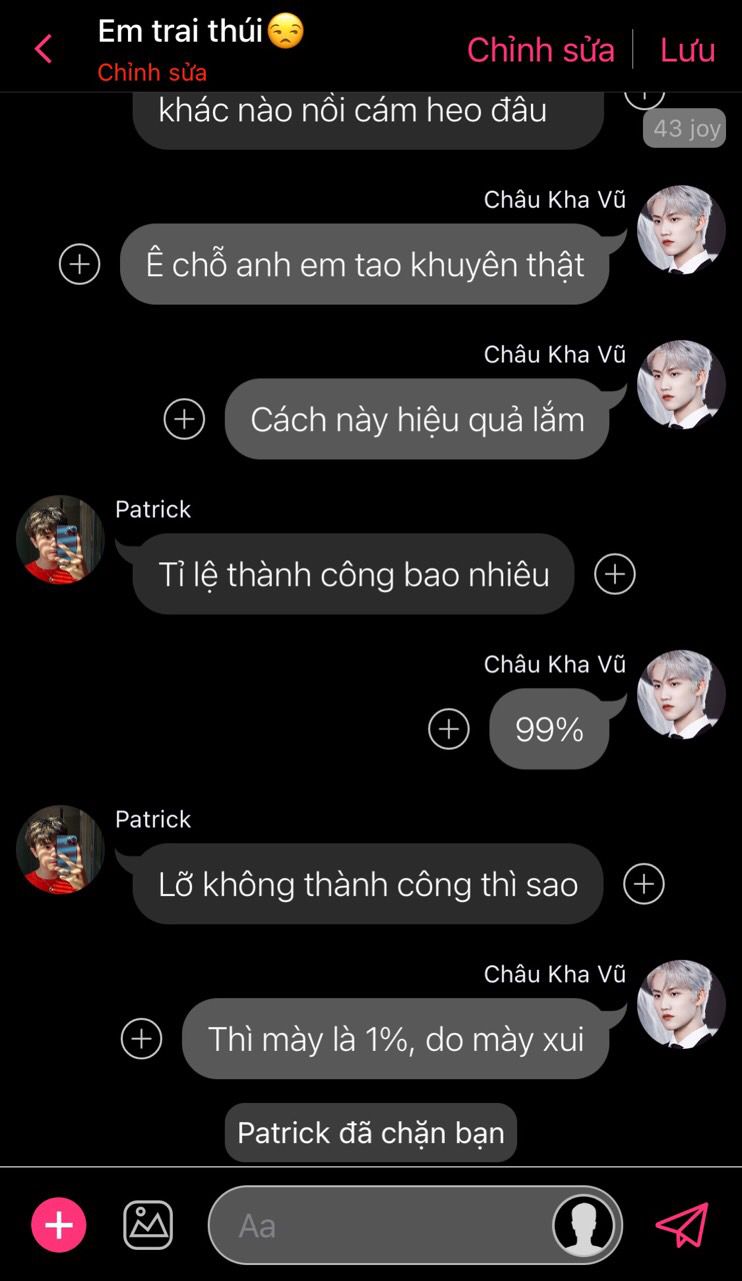The height and width of the screenshot is (1281, 742).
Task: Open the pink add button at bottom
Action: (59, 1225)
